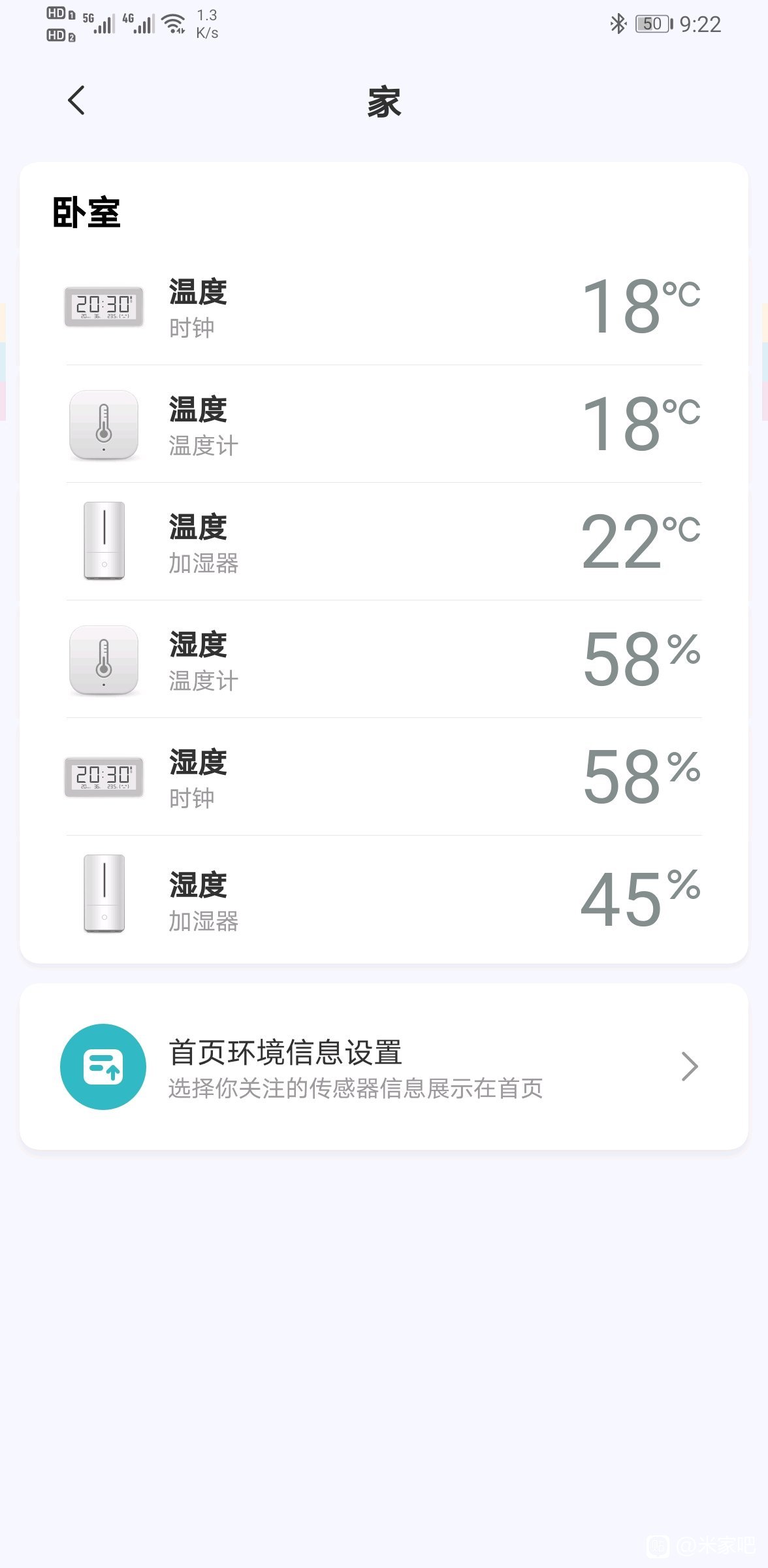This screenshot has width=768, height=1568.
Task: Open the 温度计 温度 18°C row
Action: tap(384, 424)
